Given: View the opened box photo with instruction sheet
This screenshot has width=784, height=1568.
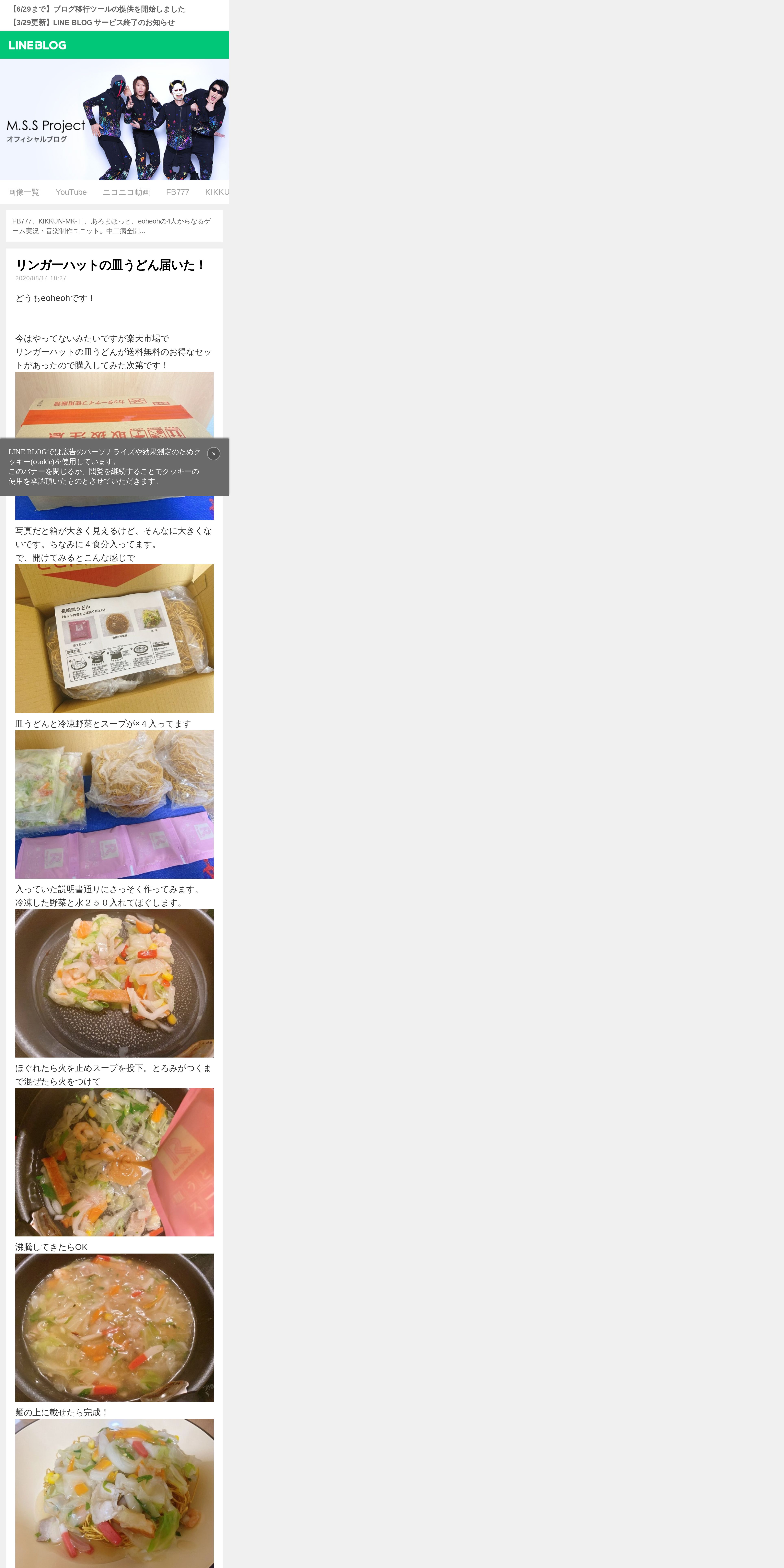Looking at the screenshot, I should 114,638.
